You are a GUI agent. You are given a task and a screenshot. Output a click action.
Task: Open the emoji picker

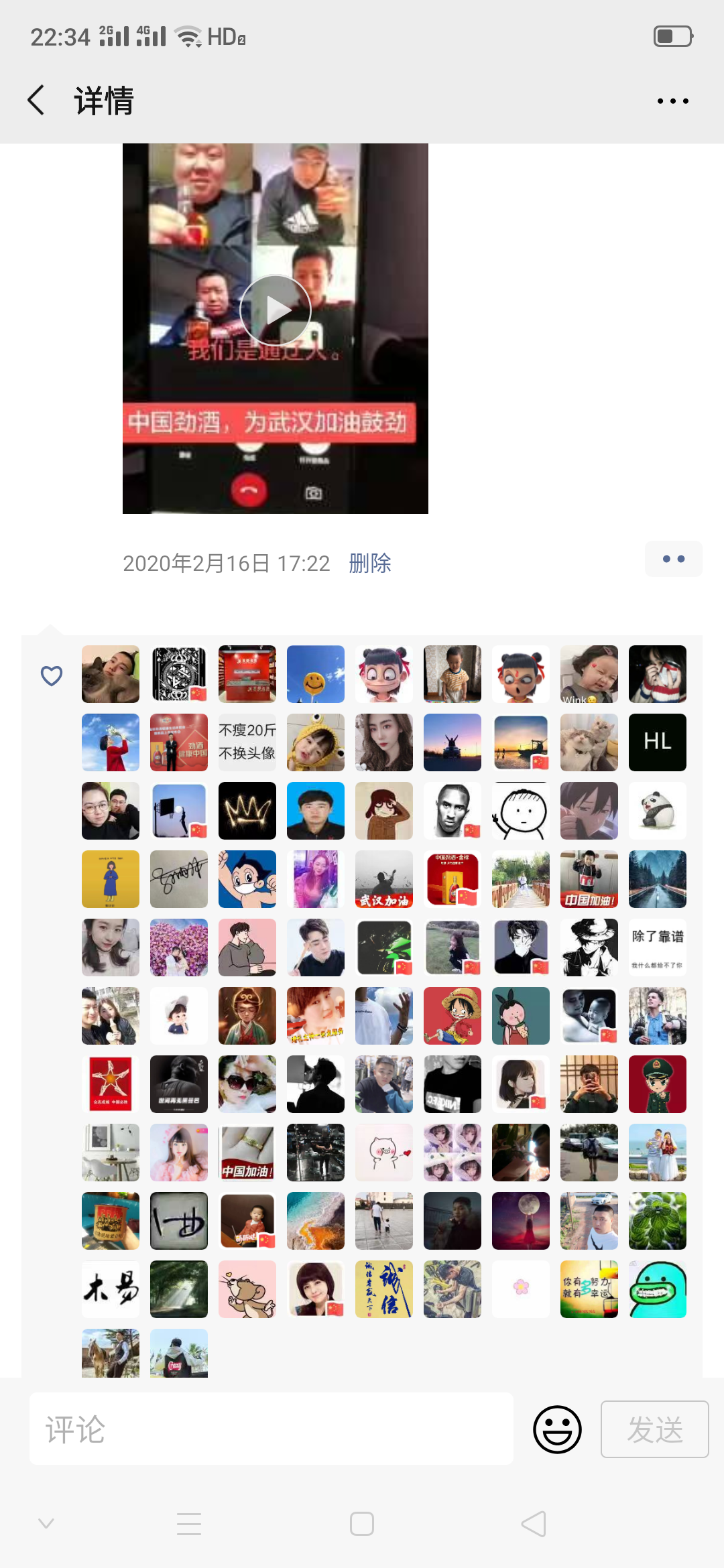[556, 1429]
